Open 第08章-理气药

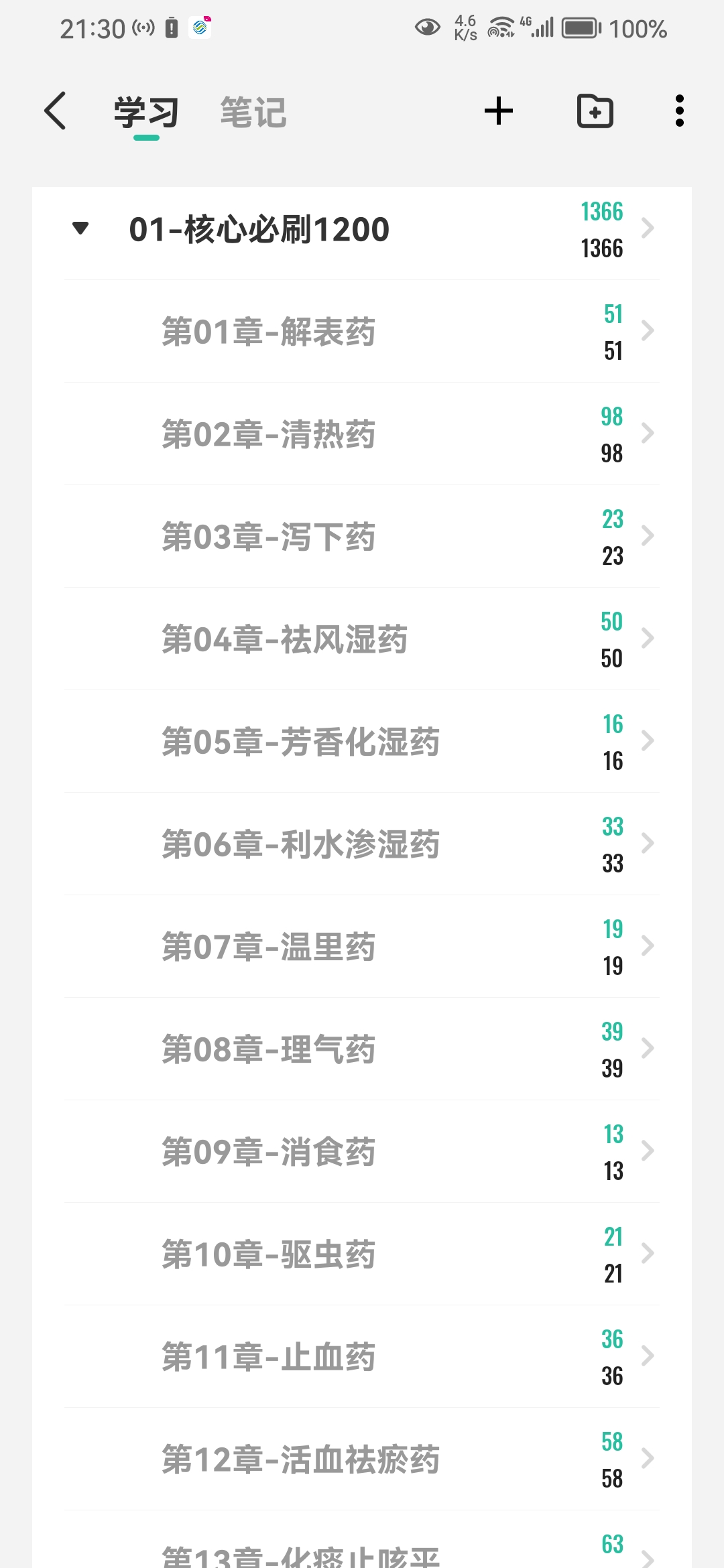point(362,1049)
